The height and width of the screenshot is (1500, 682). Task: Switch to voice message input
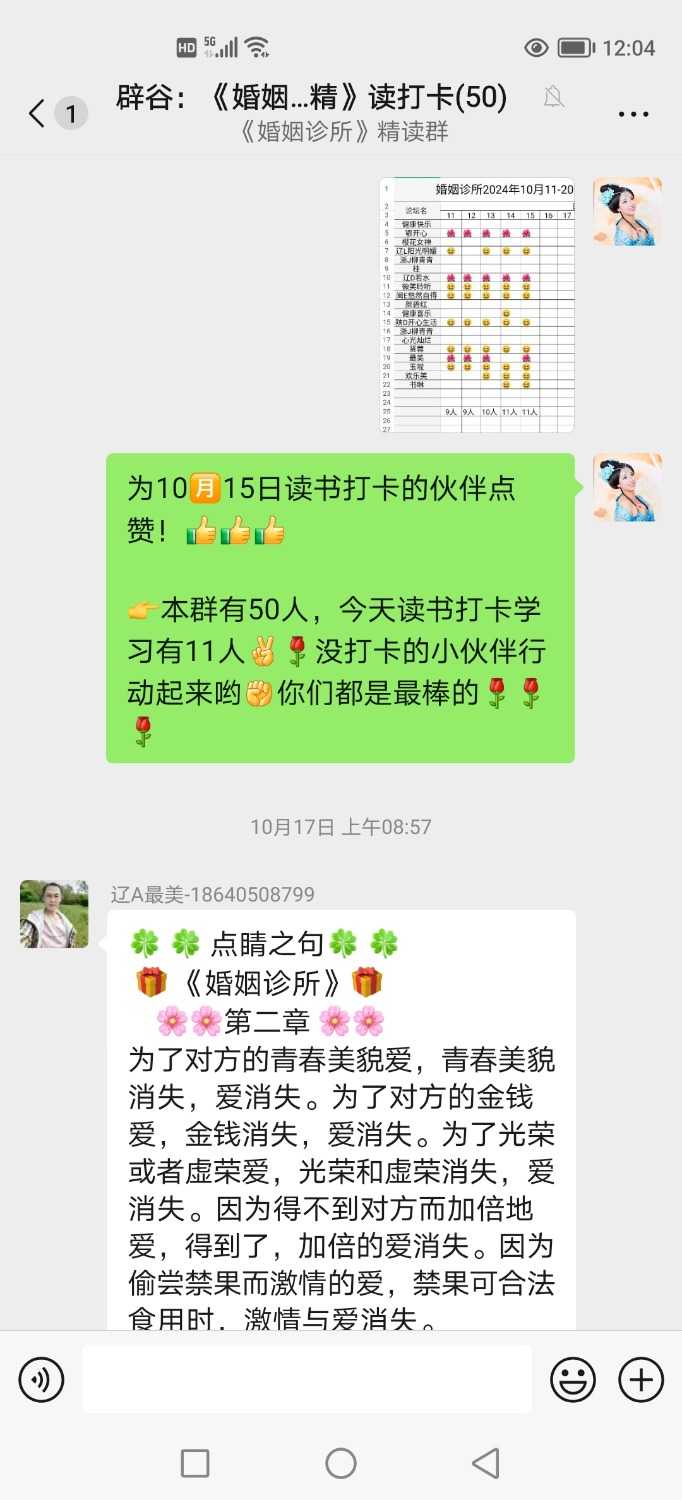click(41, 1380)
